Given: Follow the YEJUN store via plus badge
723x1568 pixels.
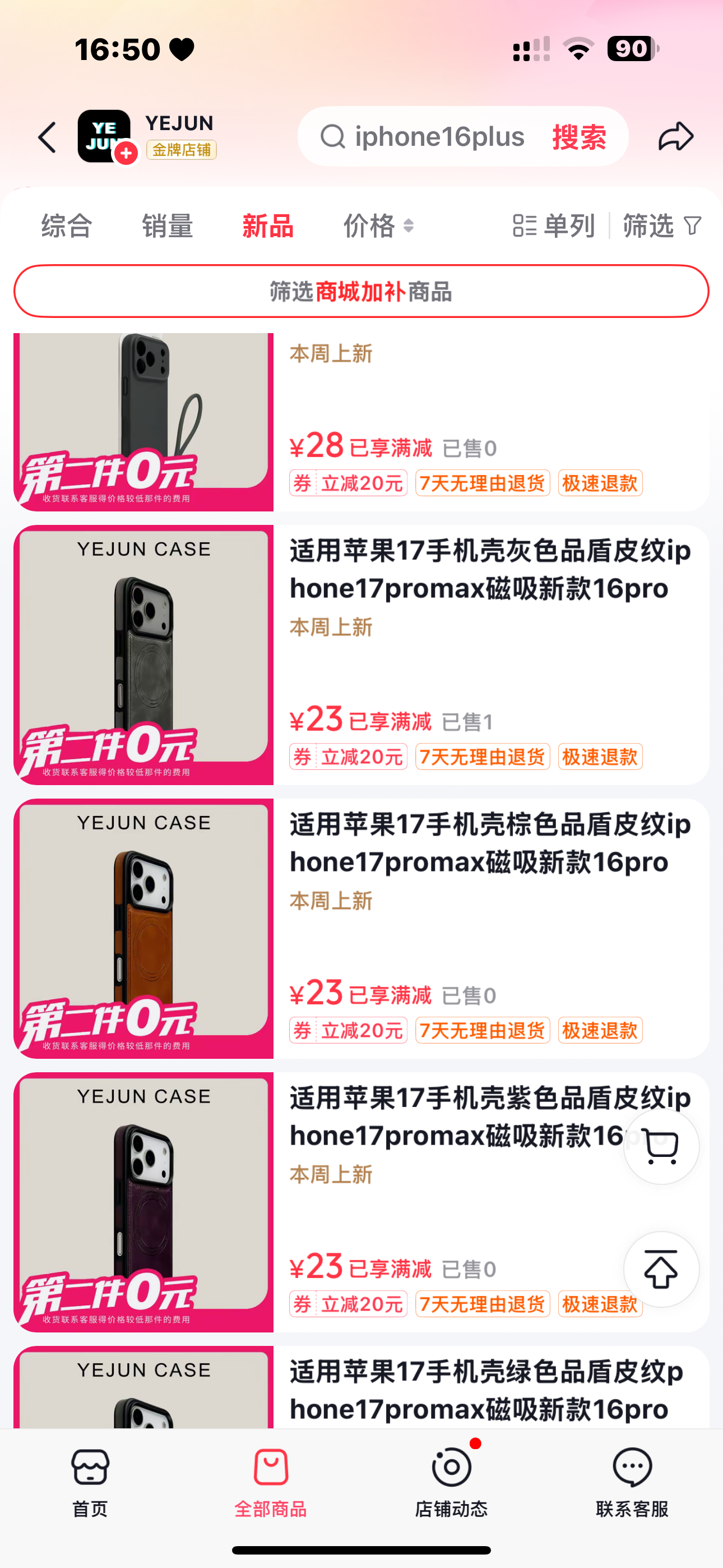Looking at the screenshot, I should tap(126, 153).
